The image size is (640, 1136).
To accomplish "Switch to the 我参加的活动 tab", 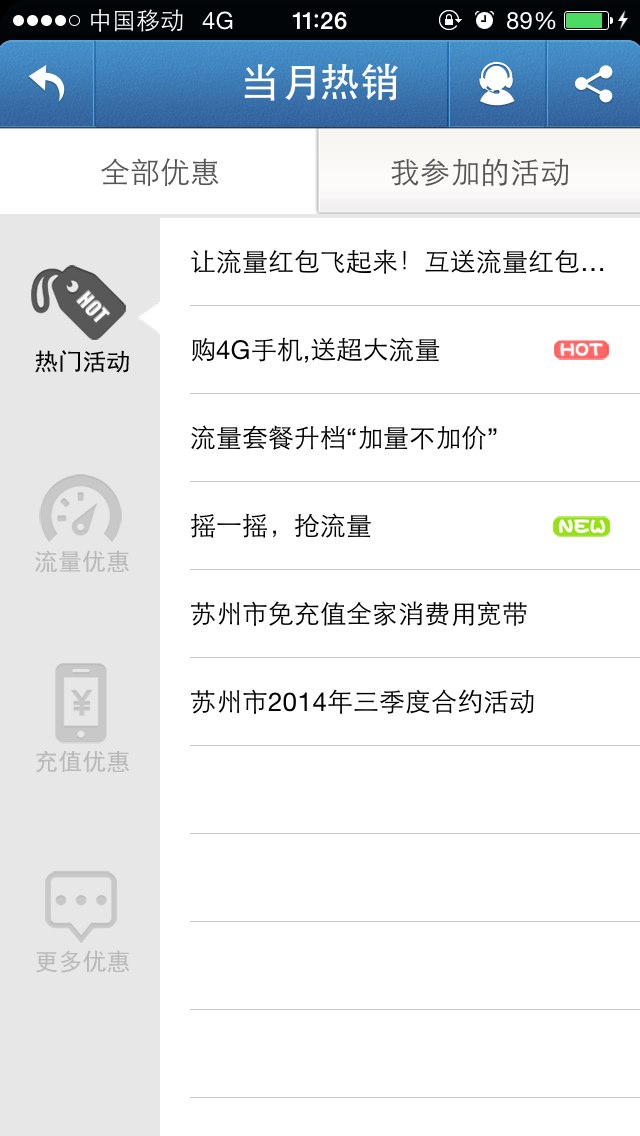I will click(x=480, y=172).
